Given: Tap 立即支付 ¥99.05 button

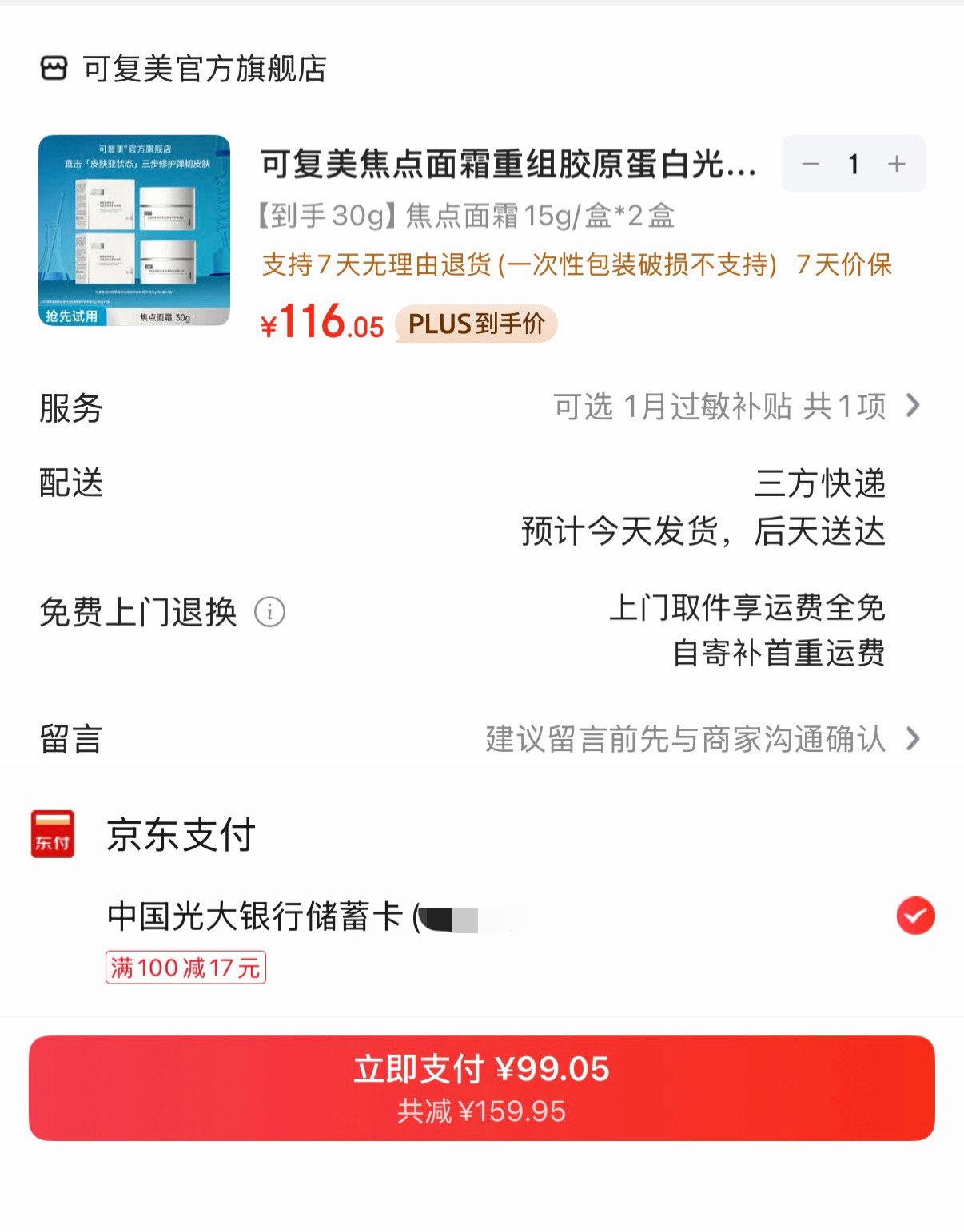Looking at the screenshot, I should click(481, 1087).
